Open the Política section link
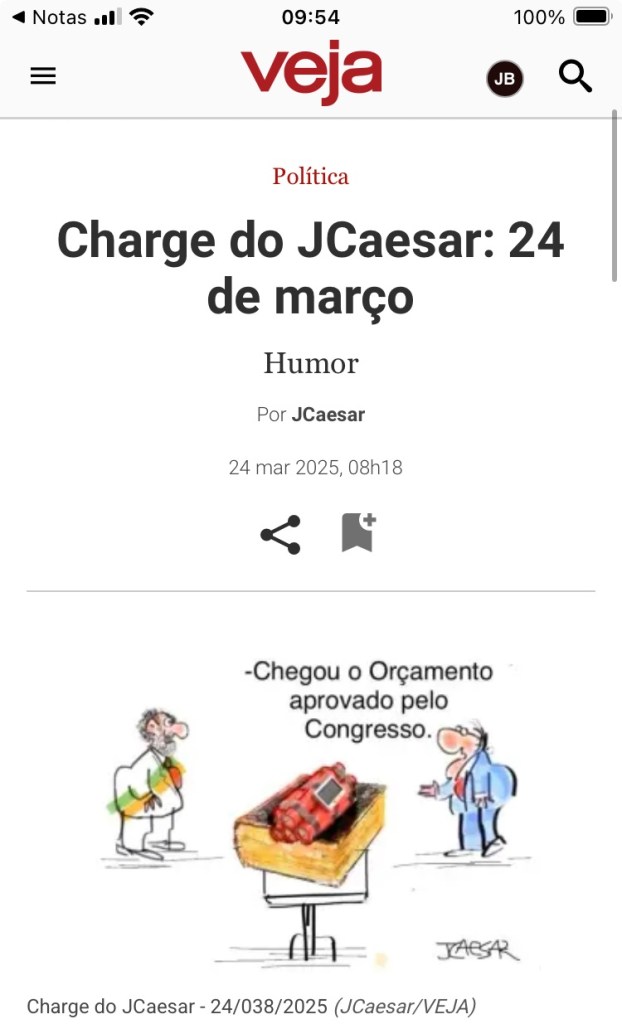Screen dimensions: 622x1024 (x=311, y=177)
